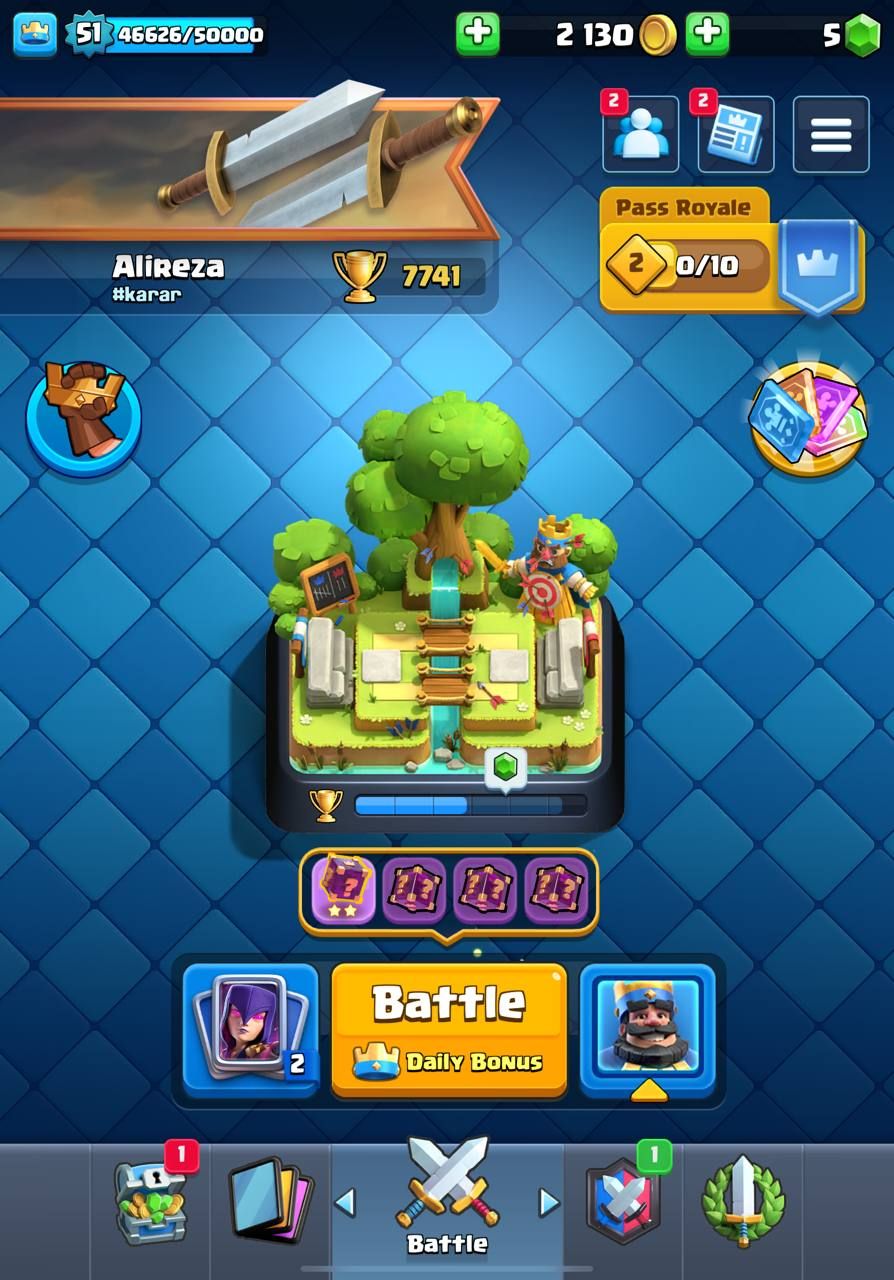Image resolution: width=894 pixels, height=1280 pixels.
Task: Switch to the Events laurel sword tab
Action: click(x=743, y=1203)
